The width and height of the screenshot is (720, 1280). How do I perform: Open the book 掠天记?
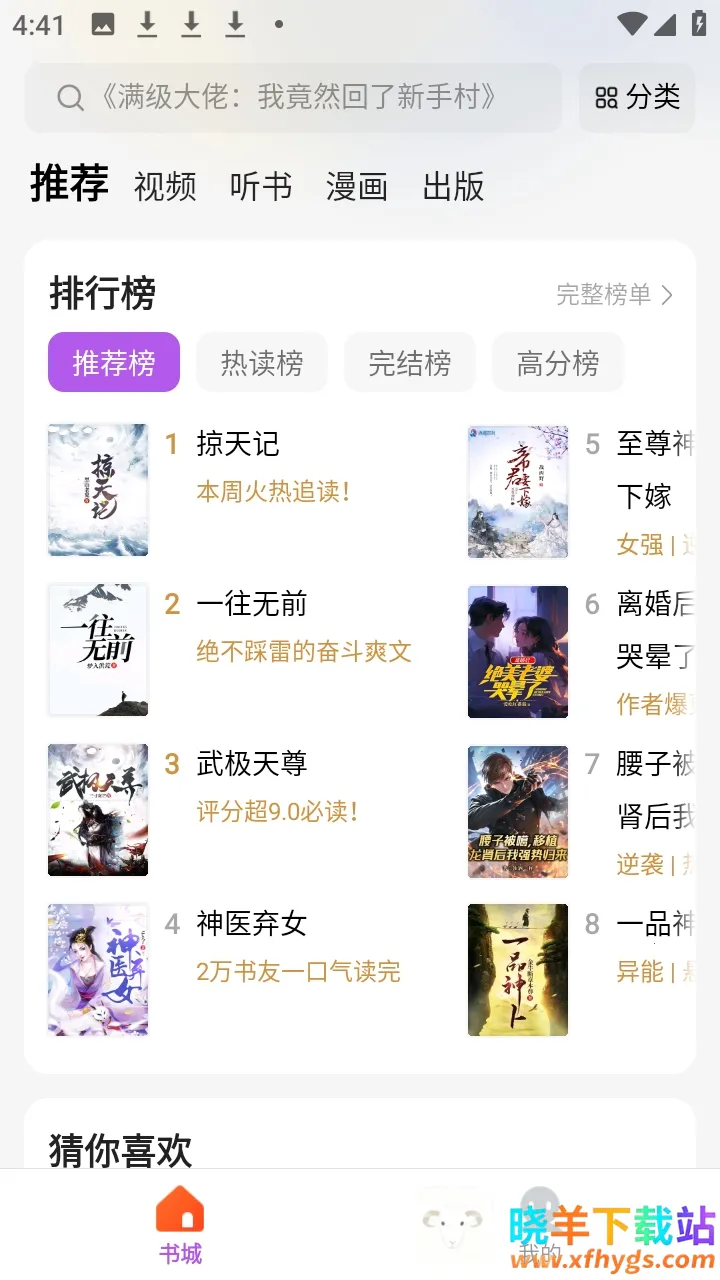coord(238,445)
